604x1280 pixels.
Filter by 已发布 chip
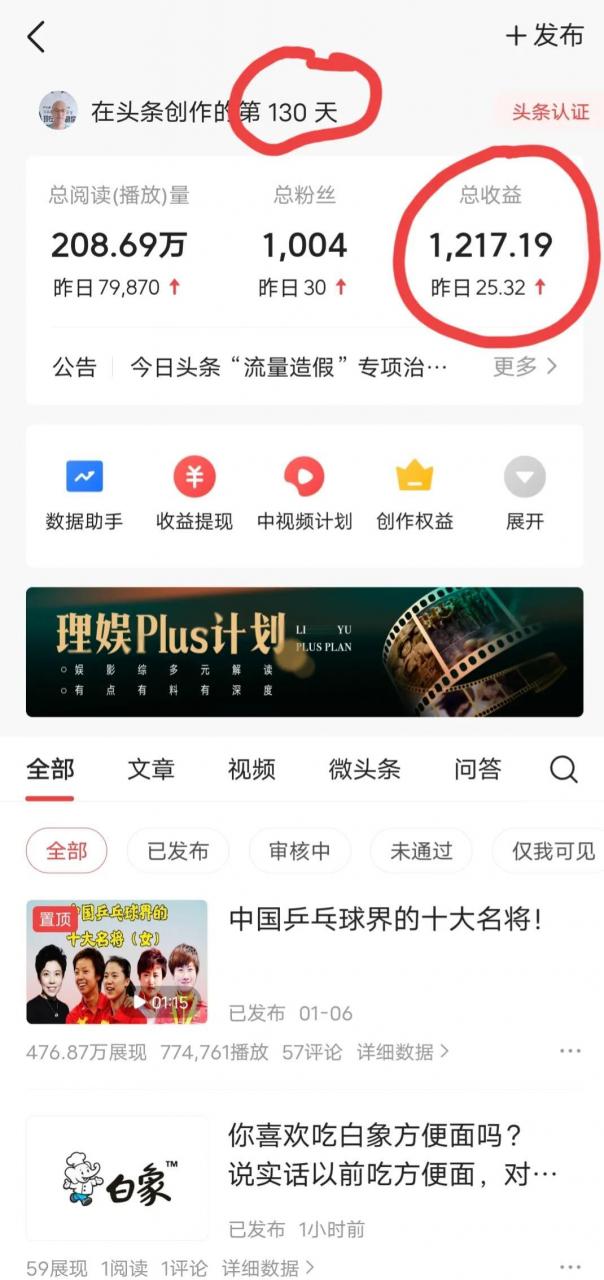(178, 851)
